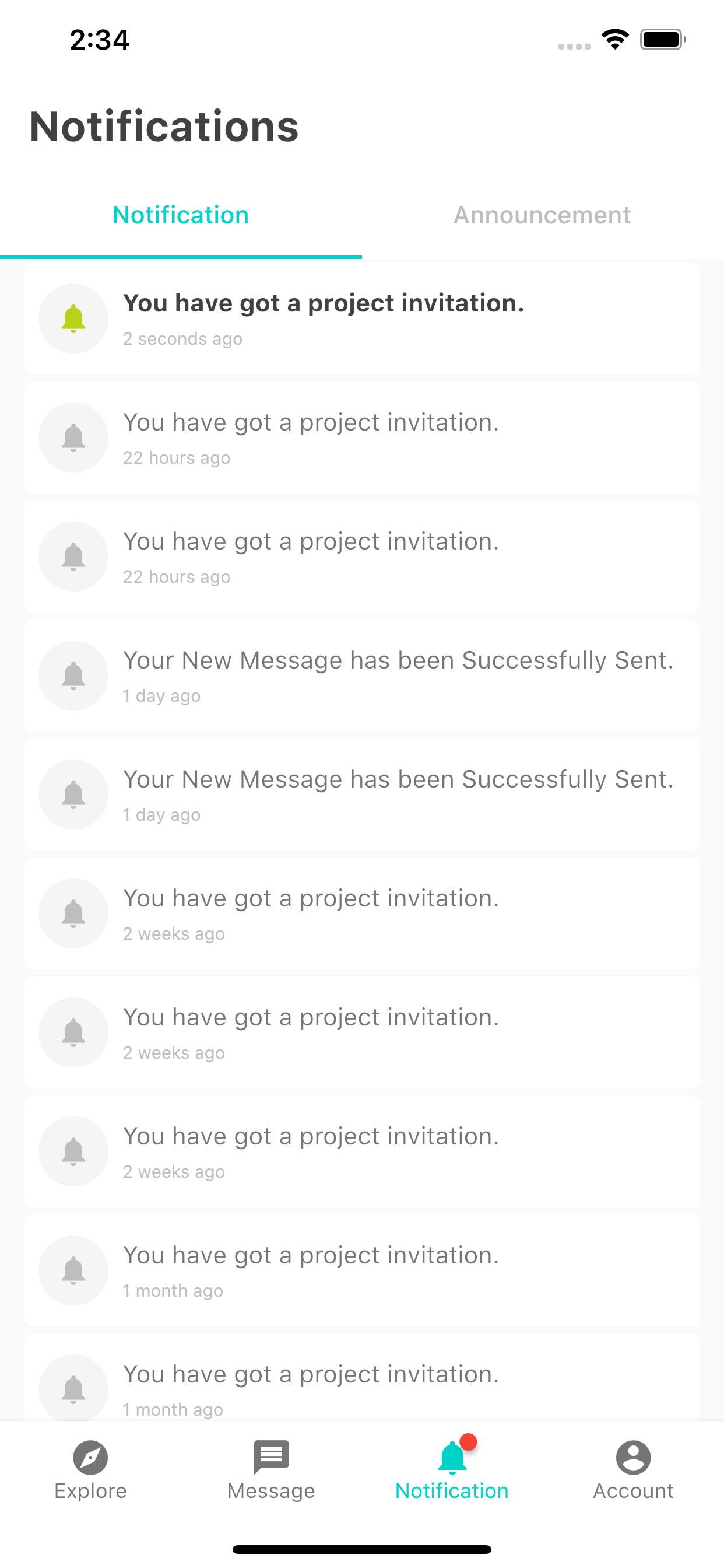Go to the Explore tab
The height and width of the screenshot is (1568, 724).
[91, 1471]
